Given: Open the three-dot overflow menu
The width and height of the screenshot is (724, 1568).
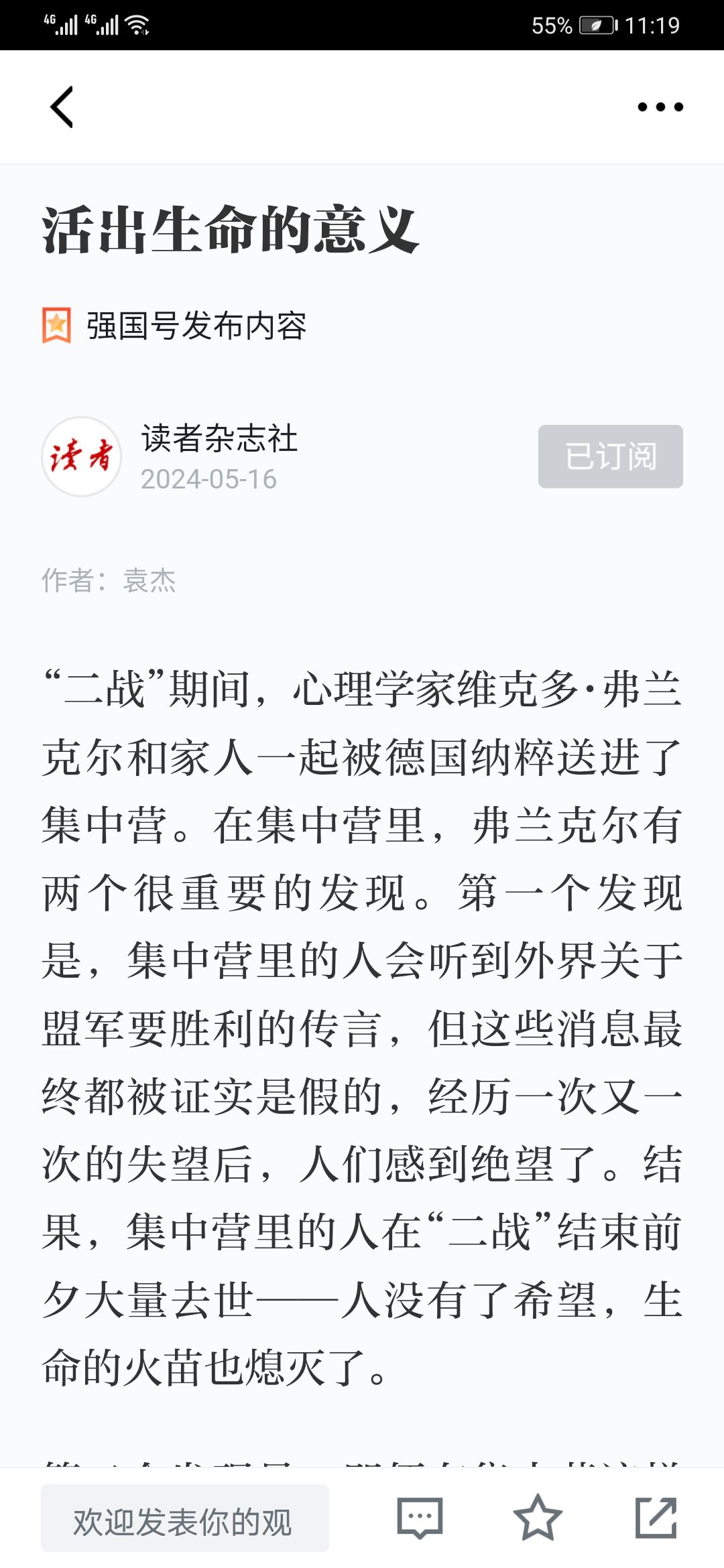Looking at the screenshot, I should coord(660,107).
